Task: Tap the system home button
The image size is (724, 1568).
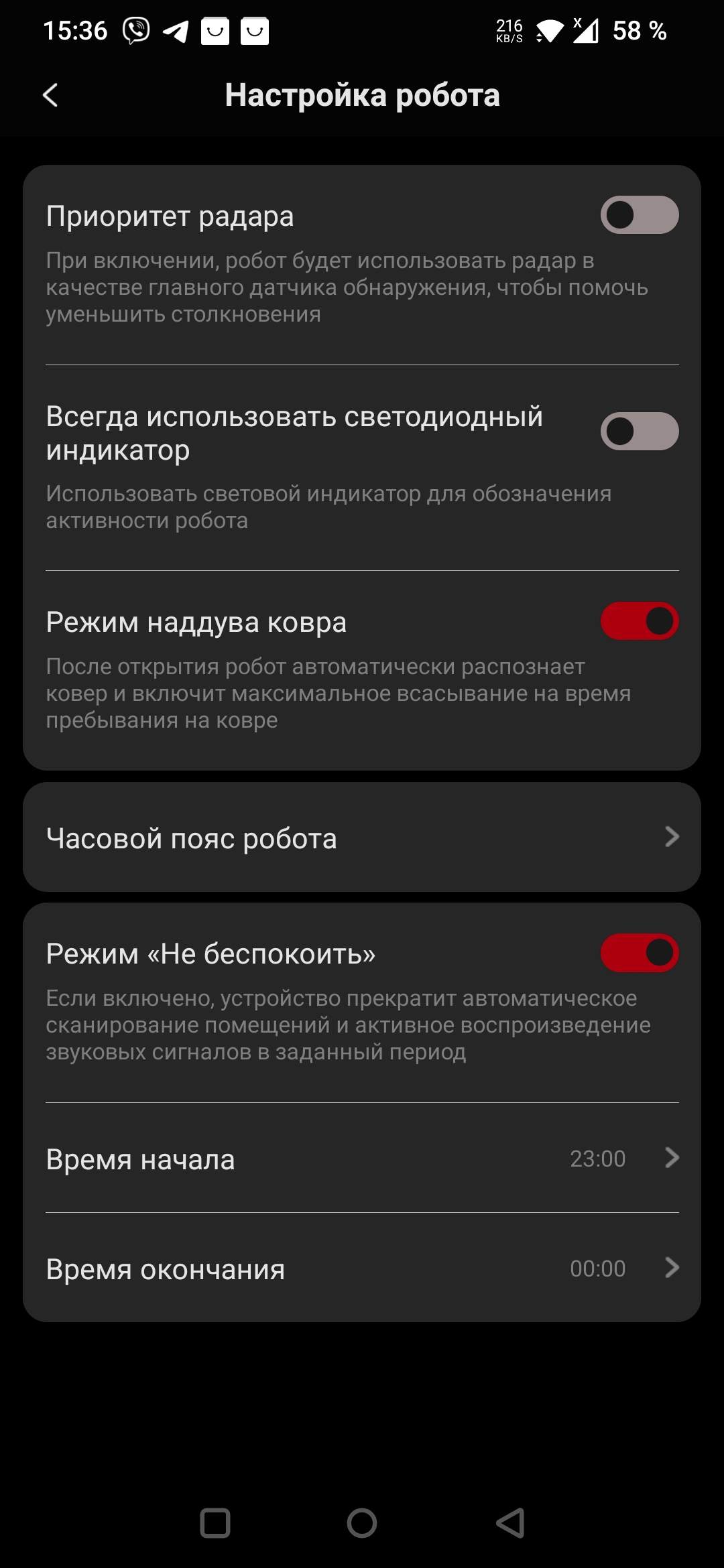Action: tap(362, 1523)
